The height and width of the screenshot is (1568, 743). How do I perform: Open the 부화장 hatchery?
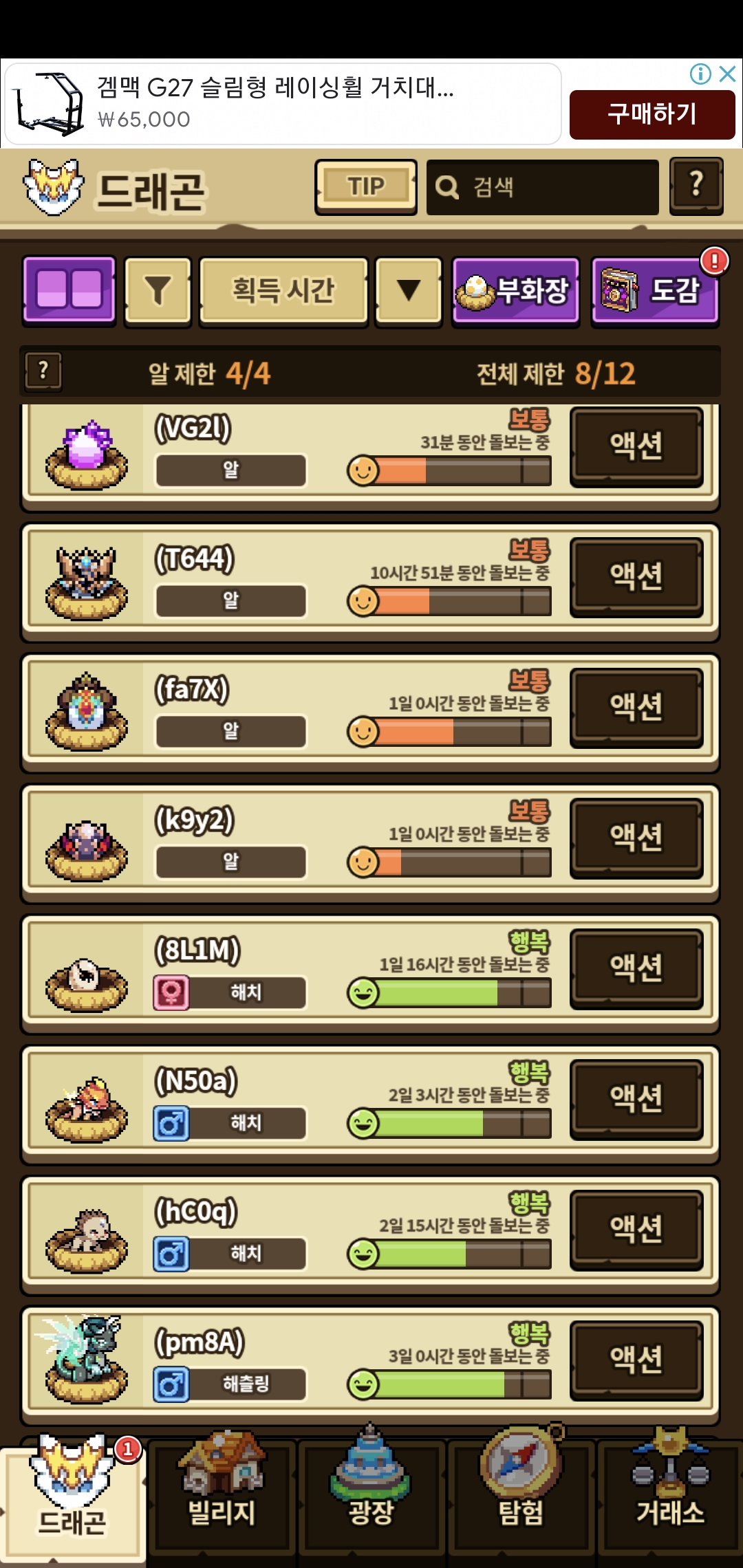pyautogui.click(x=515, y=291)
